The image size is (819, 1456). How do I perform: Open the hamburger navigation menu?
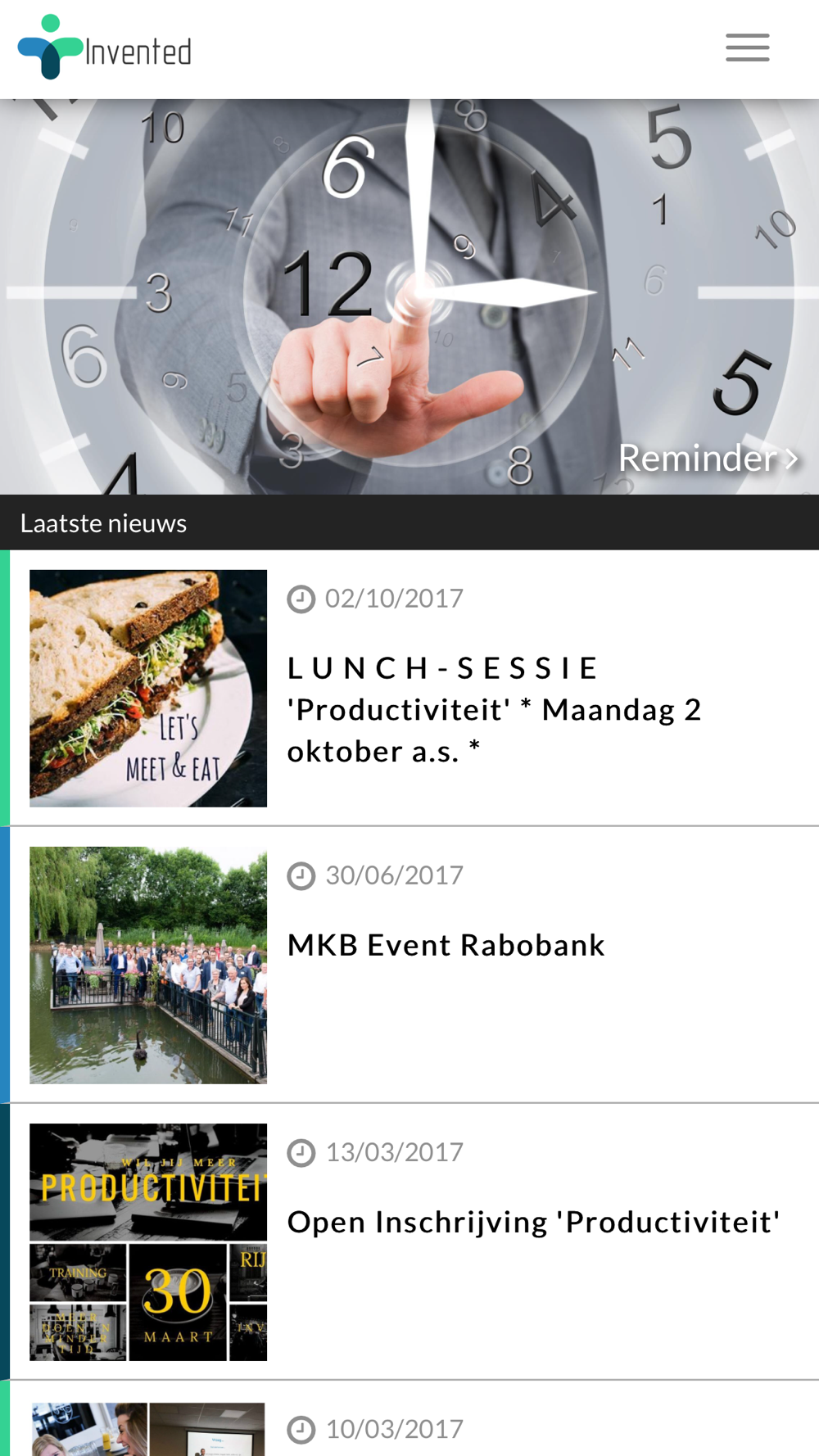coord(747,48)
